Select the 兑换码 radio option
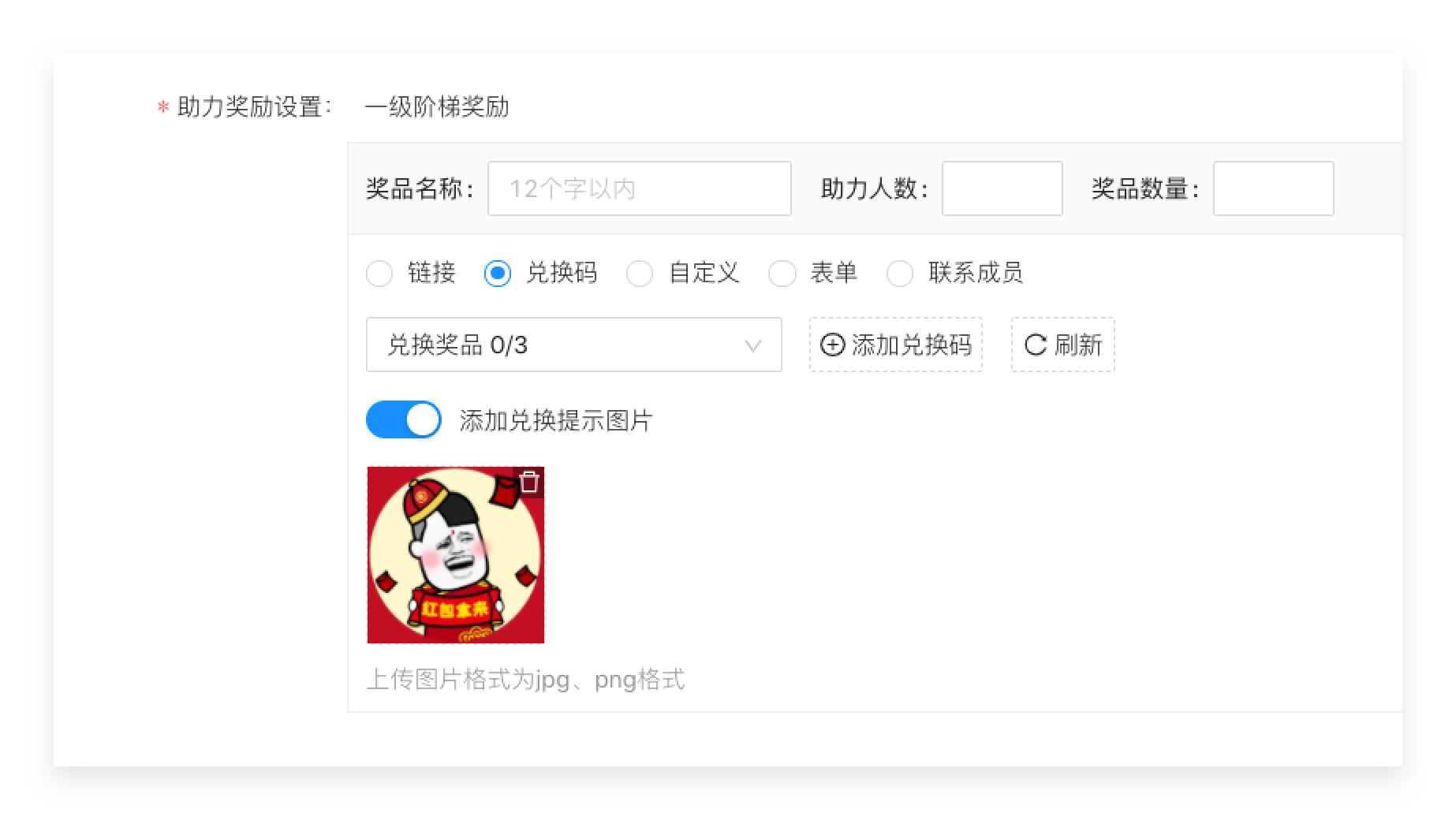1456x820 pixels. [498, 274]
